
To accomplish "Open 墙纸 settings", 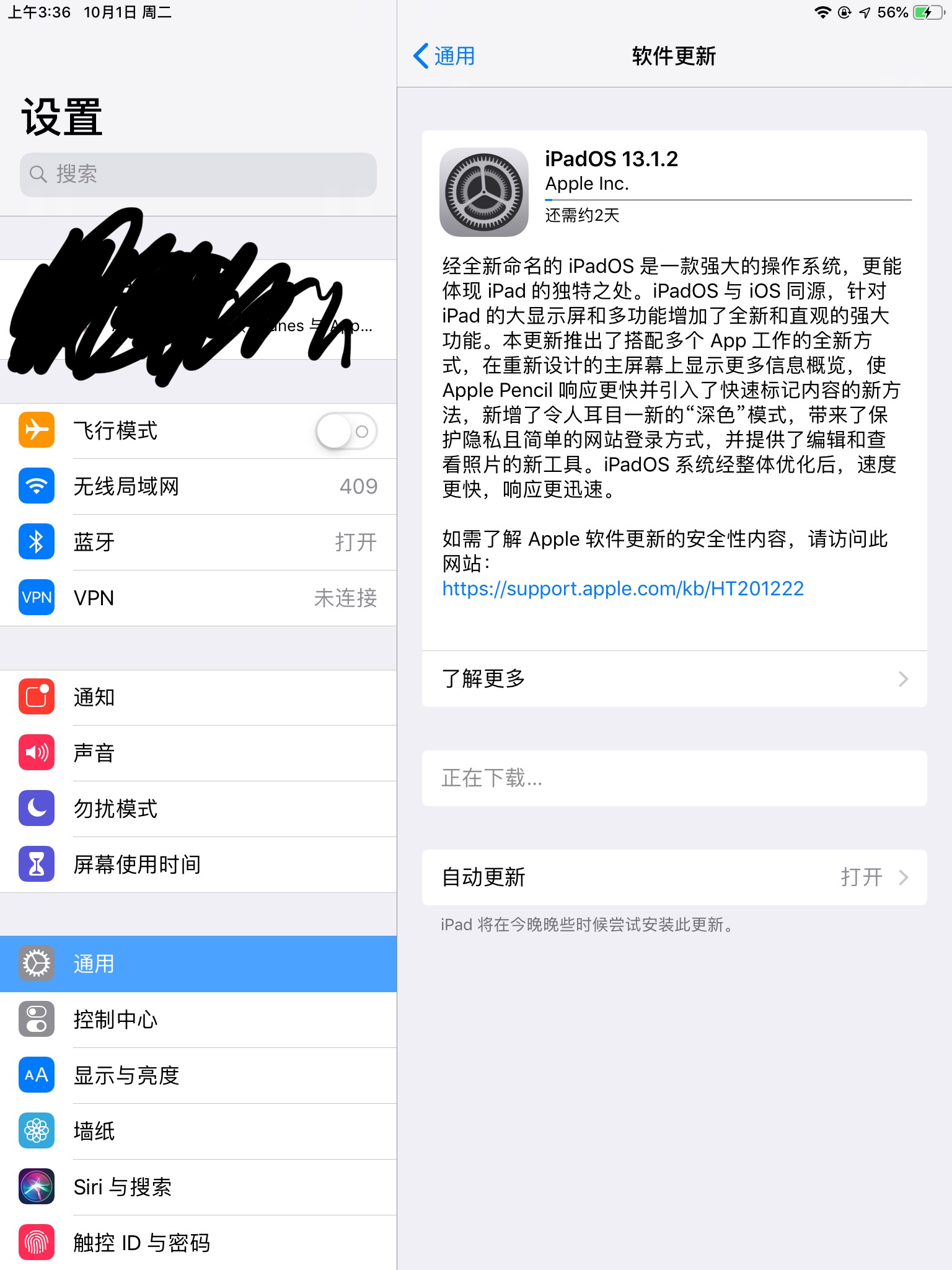I will [198, 1132].
